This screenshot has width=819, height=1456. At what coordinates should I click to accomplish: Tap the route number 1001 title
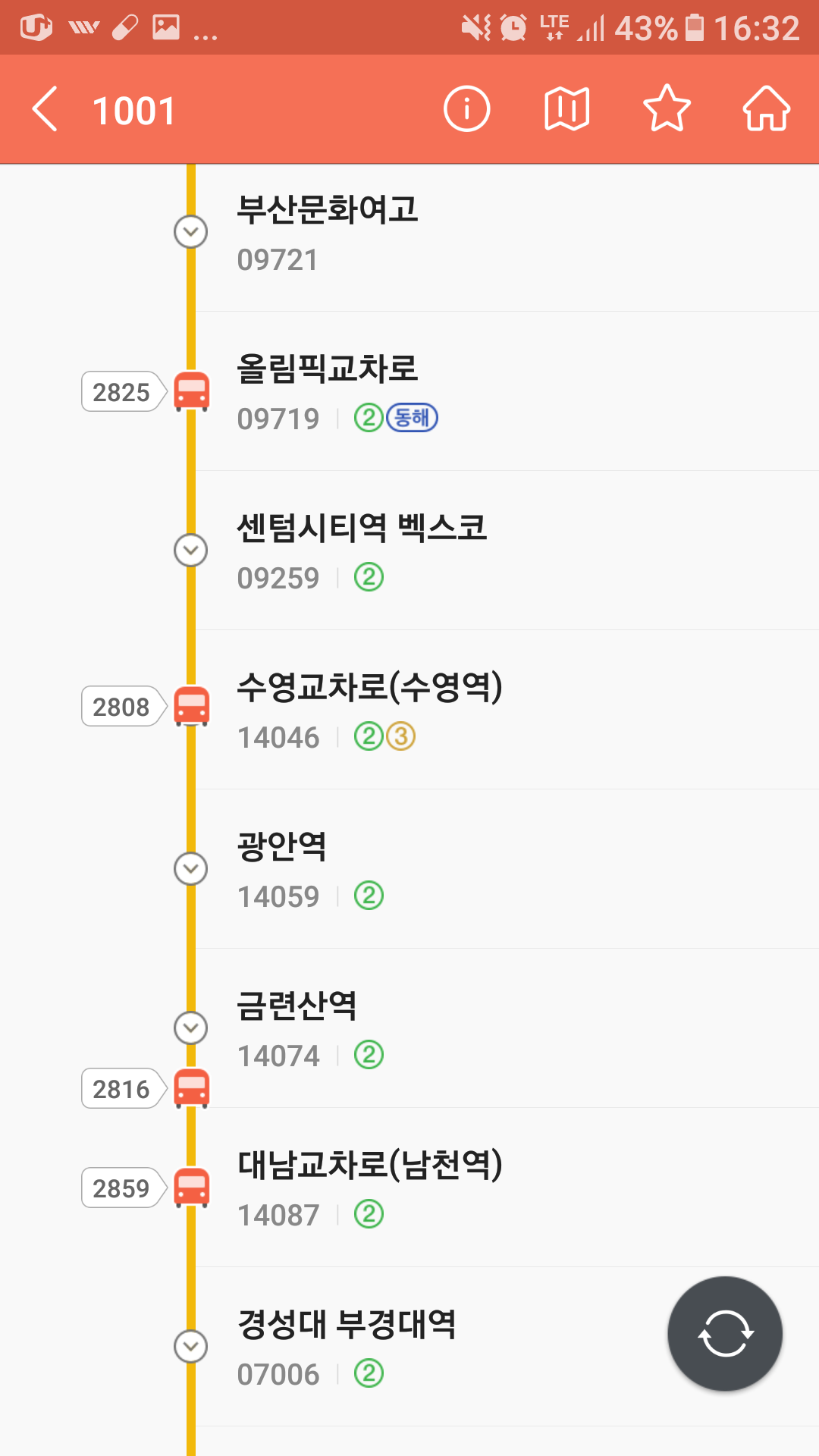tap(135, 108)
